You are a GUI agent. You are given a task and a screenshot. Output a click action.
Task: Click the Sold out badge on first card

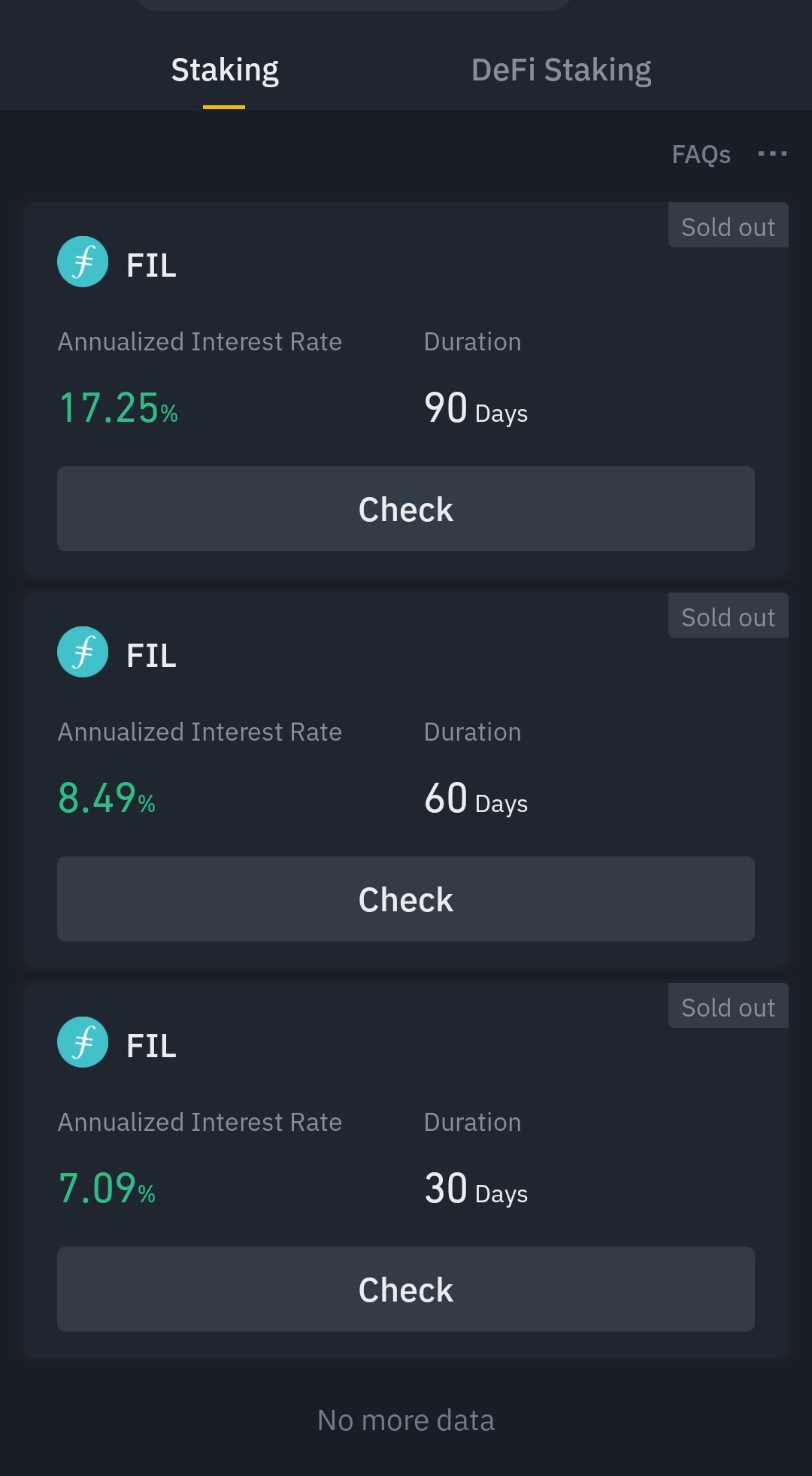[x=727, y=226]
